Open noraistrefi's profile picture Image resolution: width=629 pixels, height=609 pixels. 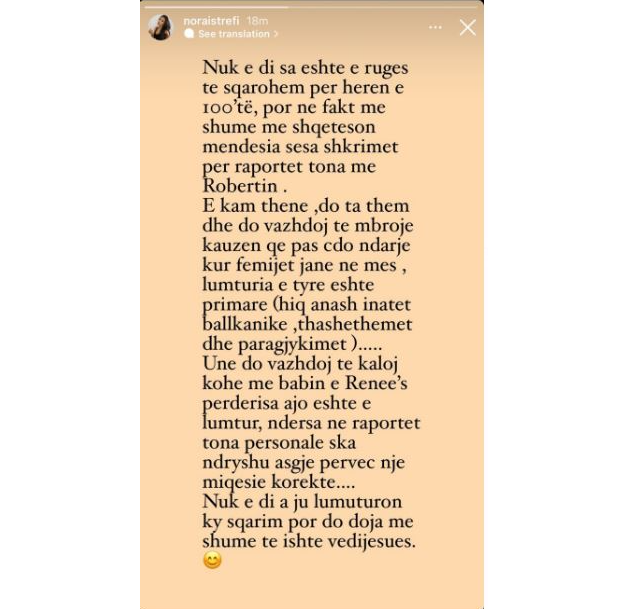click(x=160, y=27)
